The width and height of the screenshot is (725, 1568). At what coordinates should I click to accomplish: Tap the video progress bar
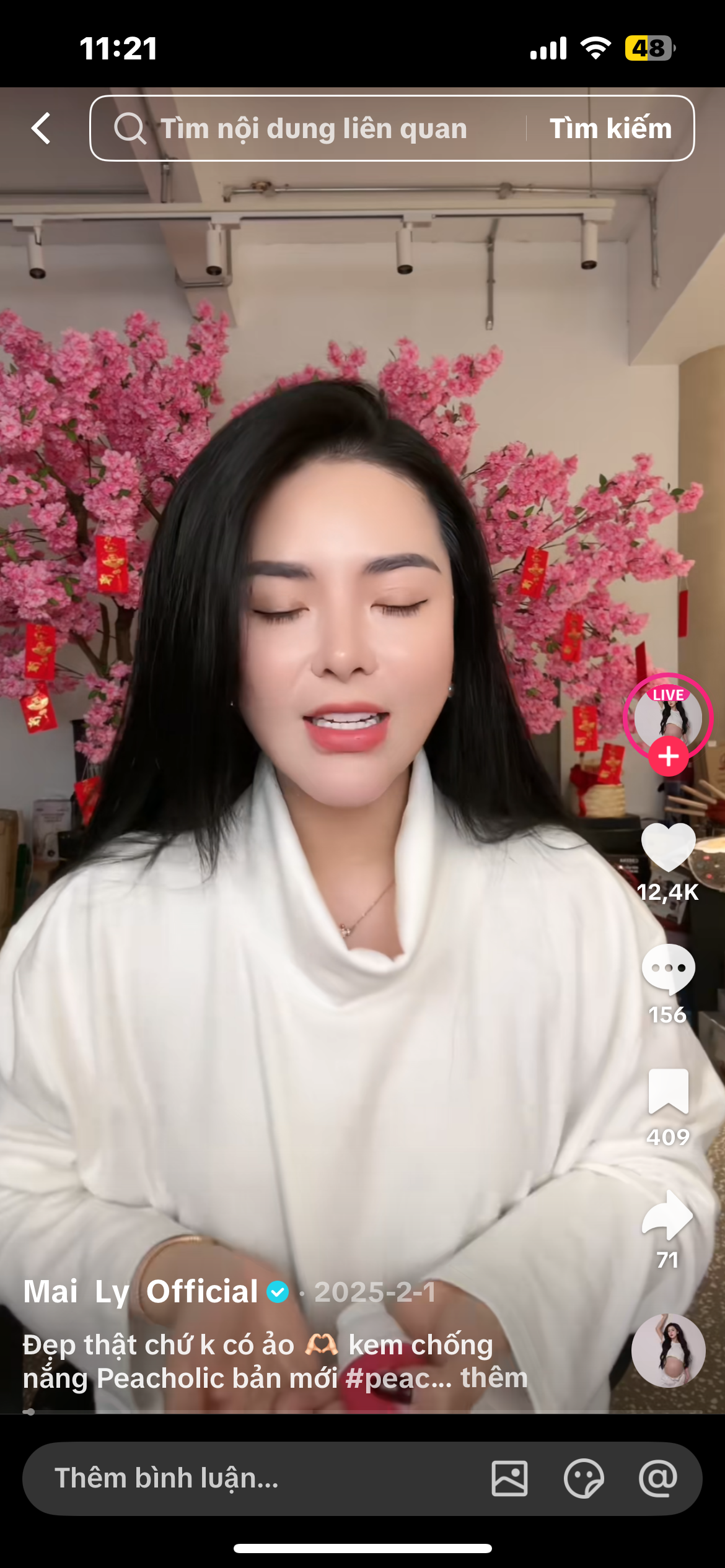click(362, 1412)
